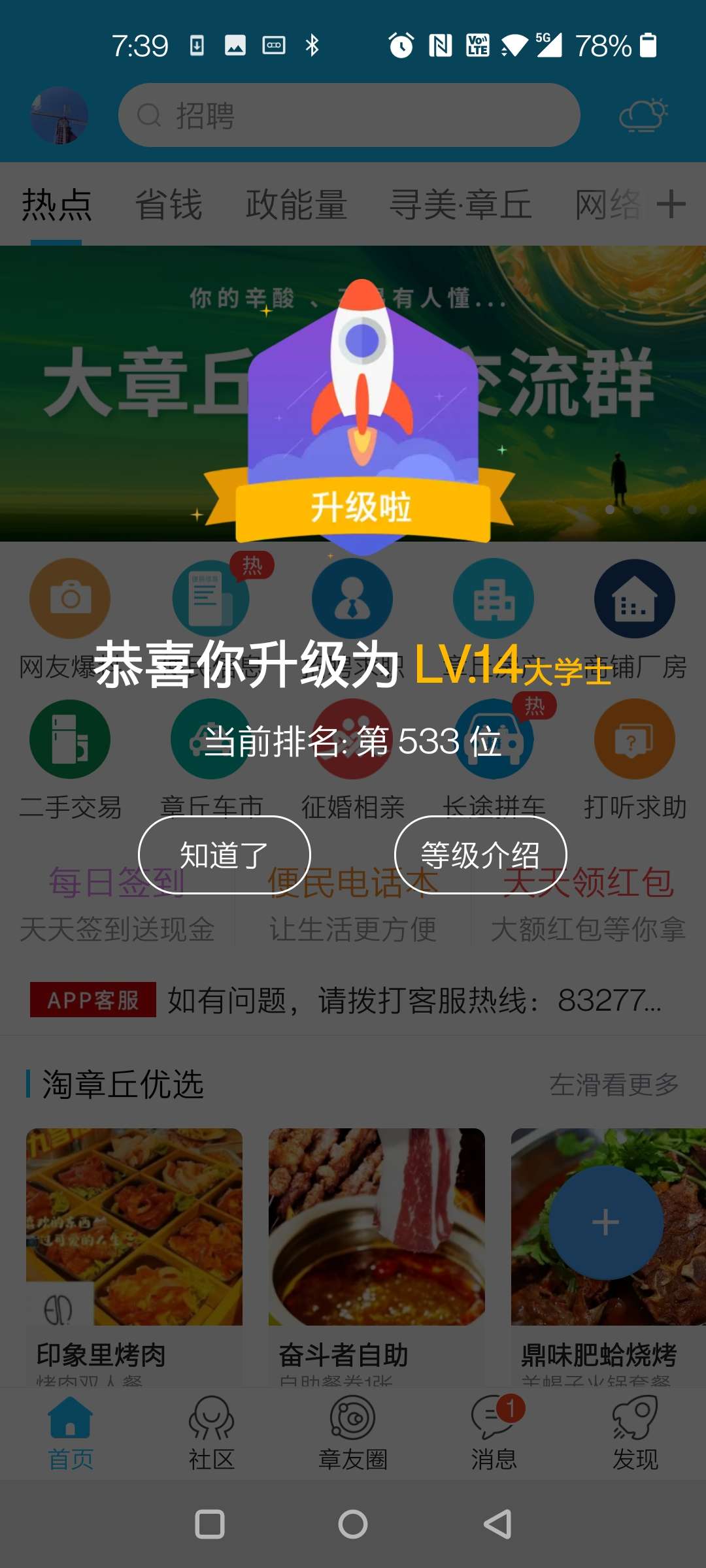Dismiss the dialog with 知道了
The image size is (706, 1568).
tap(224, 855)
